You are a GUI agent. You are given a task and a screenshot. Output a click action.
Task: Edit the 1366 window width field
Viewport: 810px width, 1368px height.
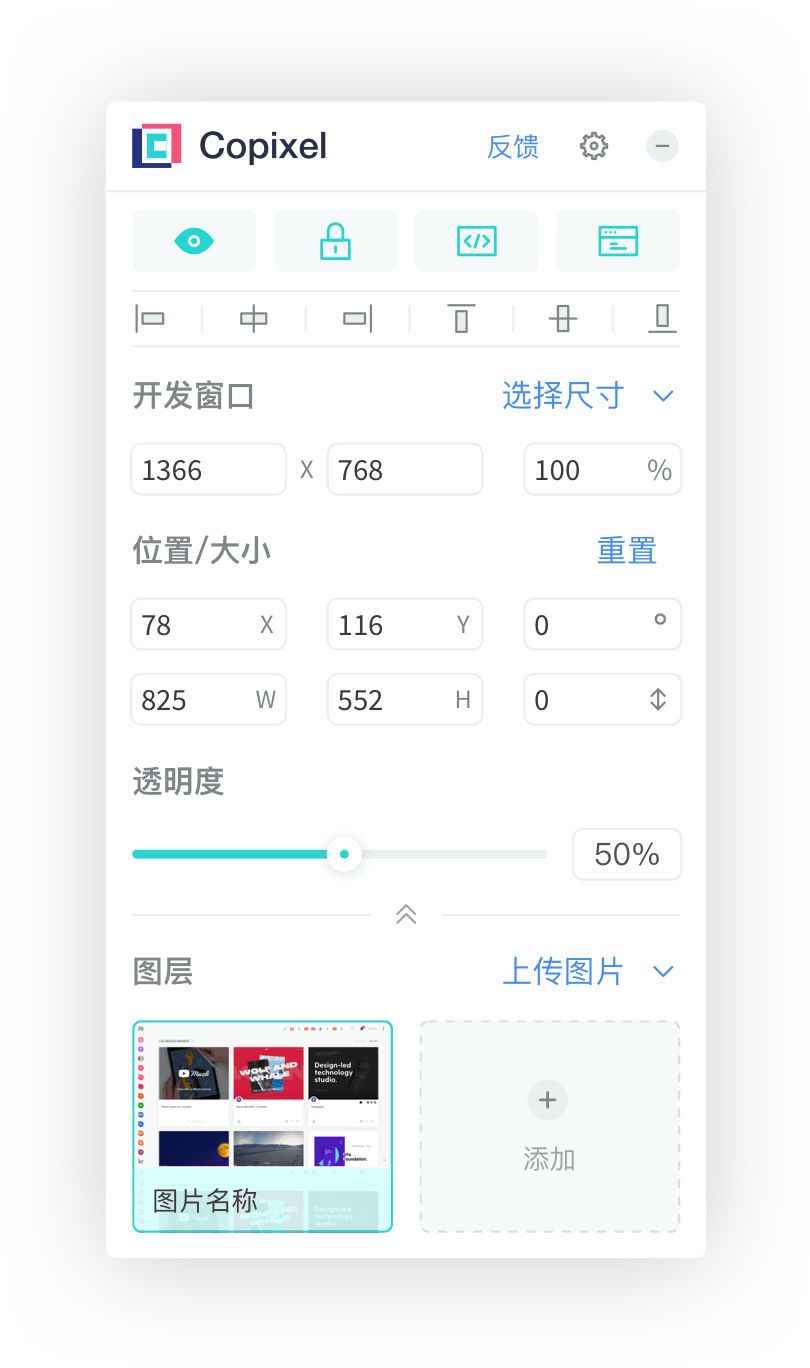coord(208,470)
